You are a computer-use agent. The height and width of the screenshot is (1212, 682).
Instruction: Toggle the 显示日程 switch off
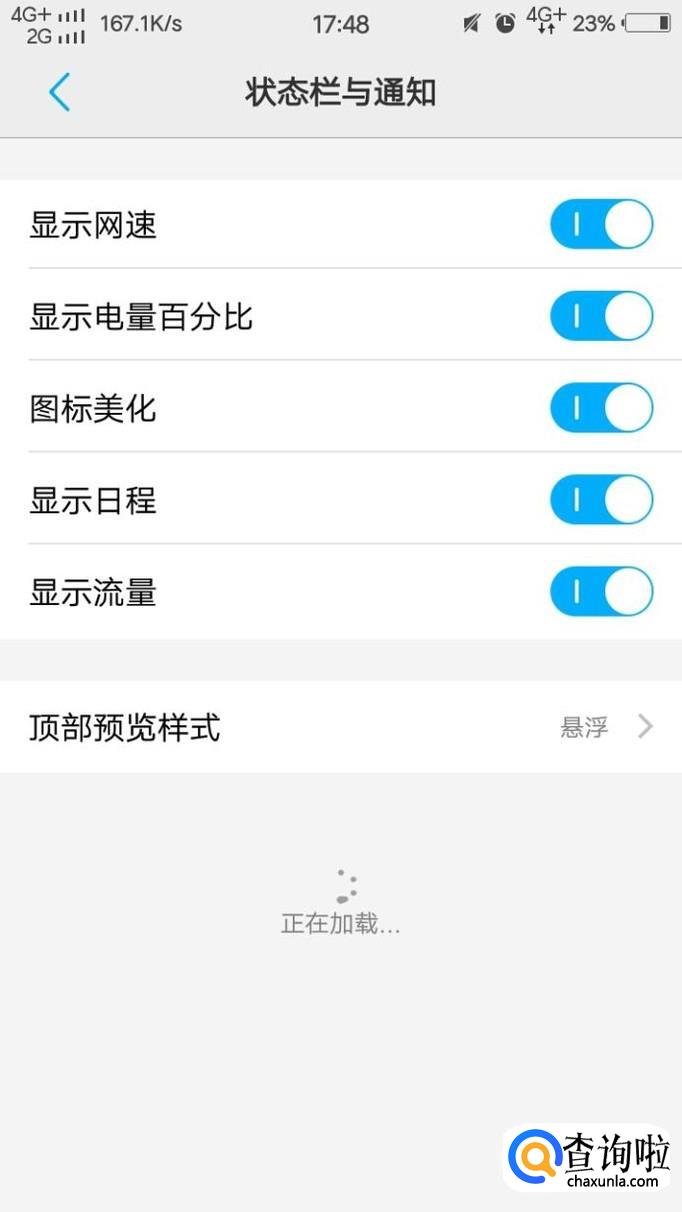pos(601,500)
